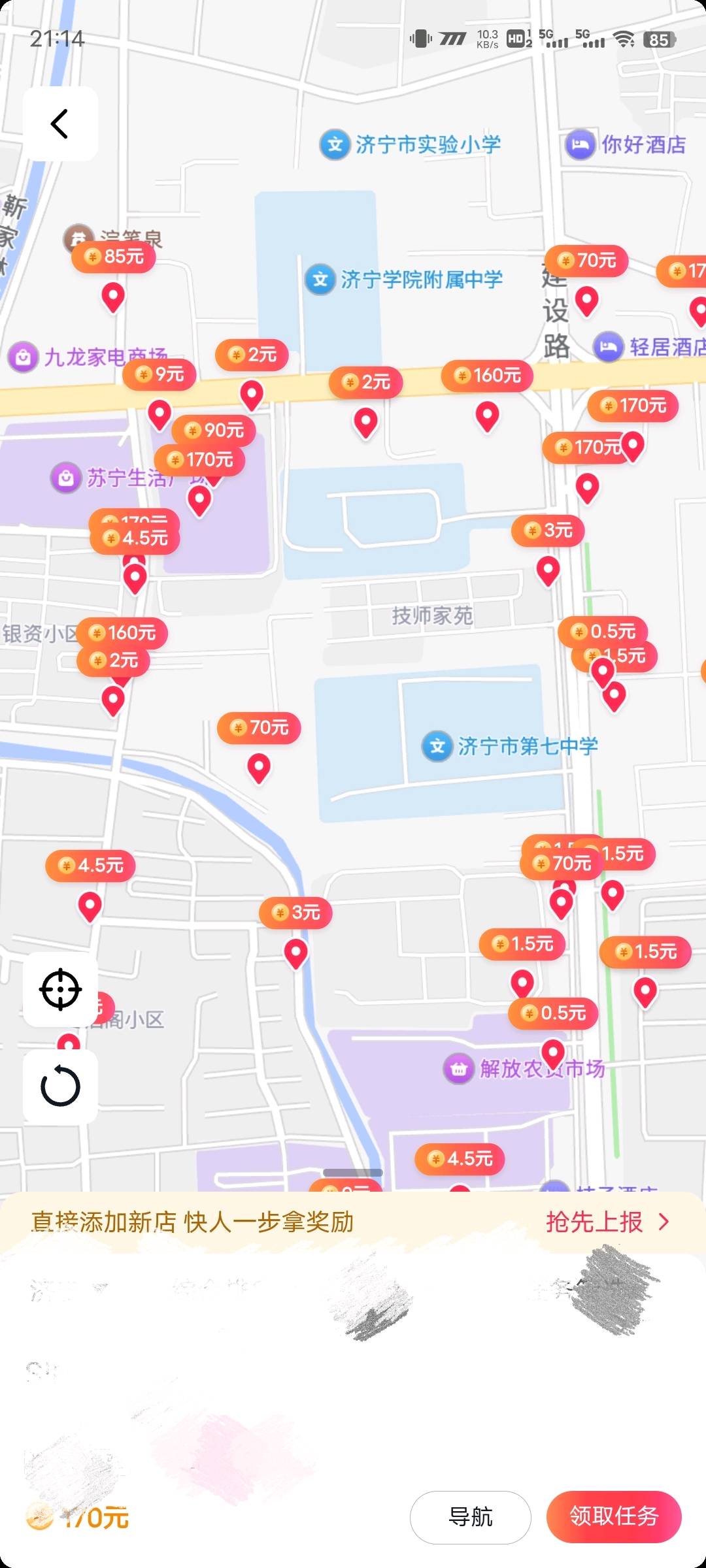The height and width of the screenshot is (1568, 706).
Task: Open the 你好酒店 hotel icon
Action: pos(580,145)
